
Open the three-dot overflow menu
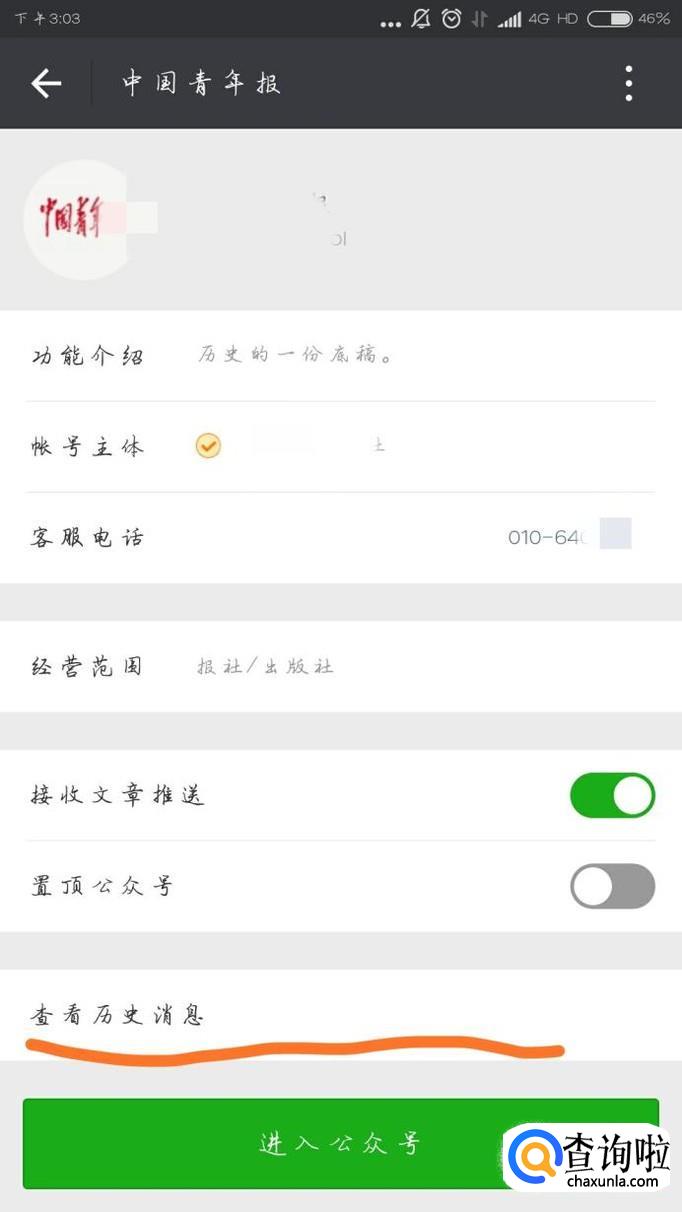pyautogui.click(x=628, y=84)
